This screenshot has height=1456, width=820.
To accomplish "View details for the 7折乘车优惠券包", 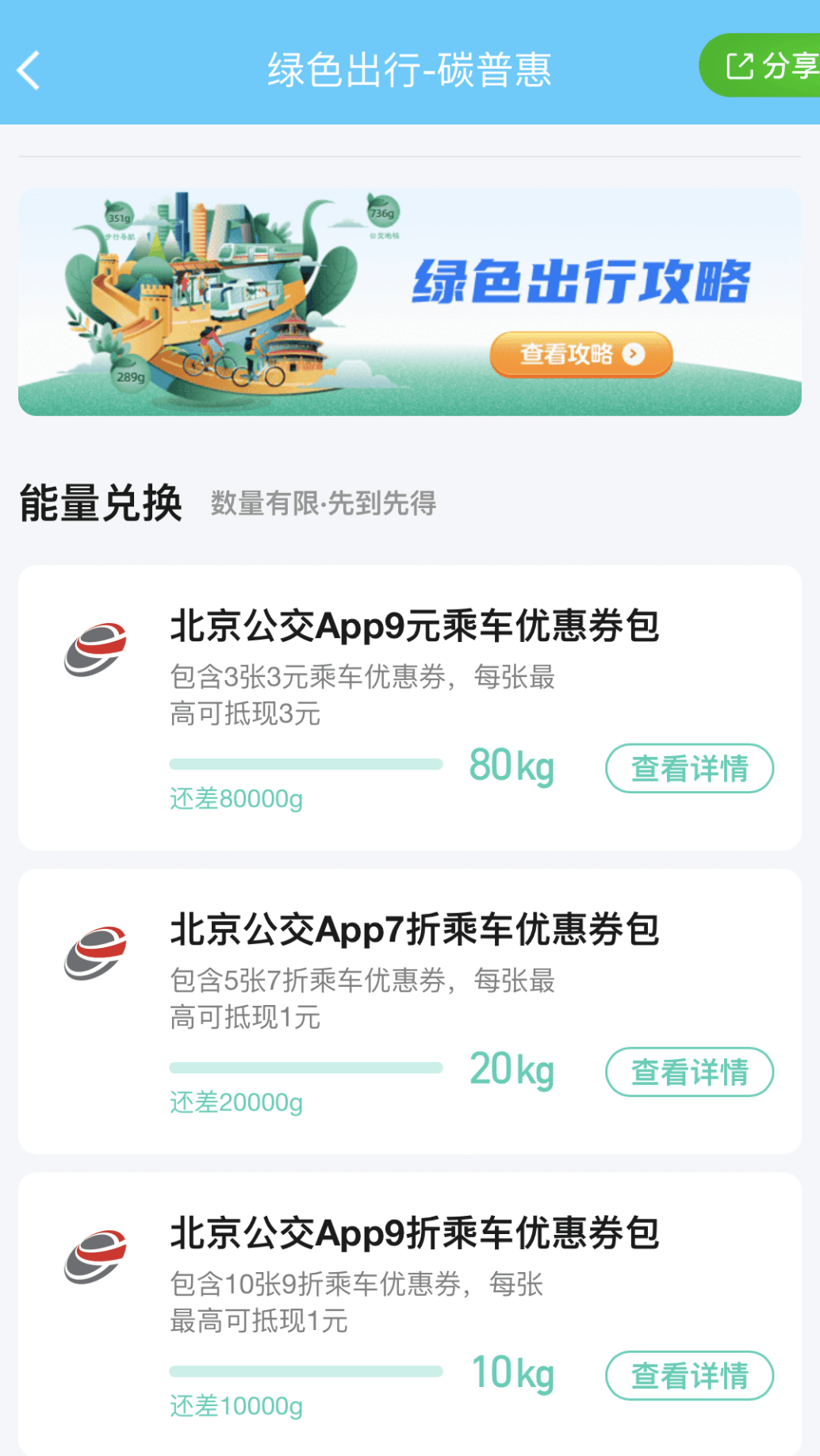I will 689,1072.
